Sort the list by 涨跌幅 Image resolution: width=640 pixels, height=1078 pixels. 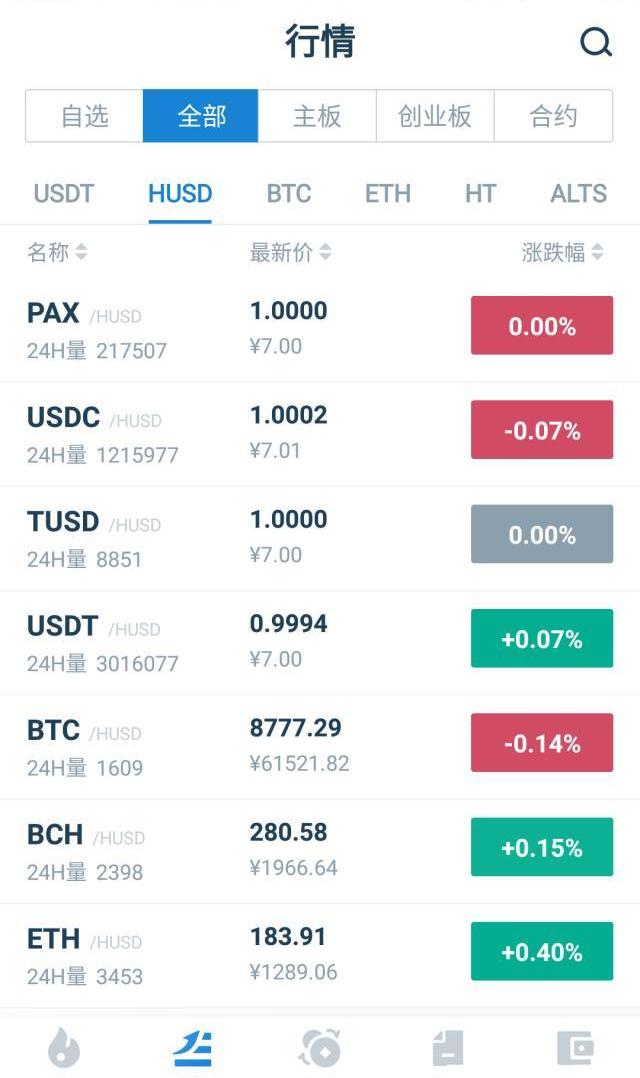click(x=562, y=253)
